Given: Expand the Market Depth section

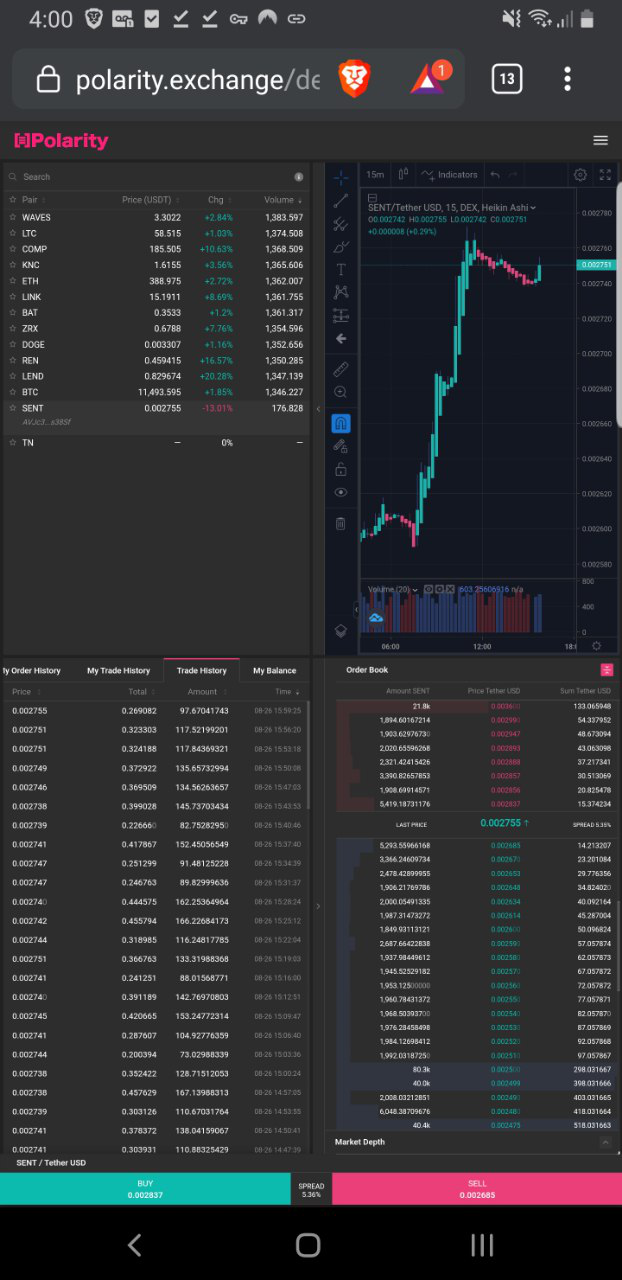Looking at the screenshot, I should point(604,1142).
